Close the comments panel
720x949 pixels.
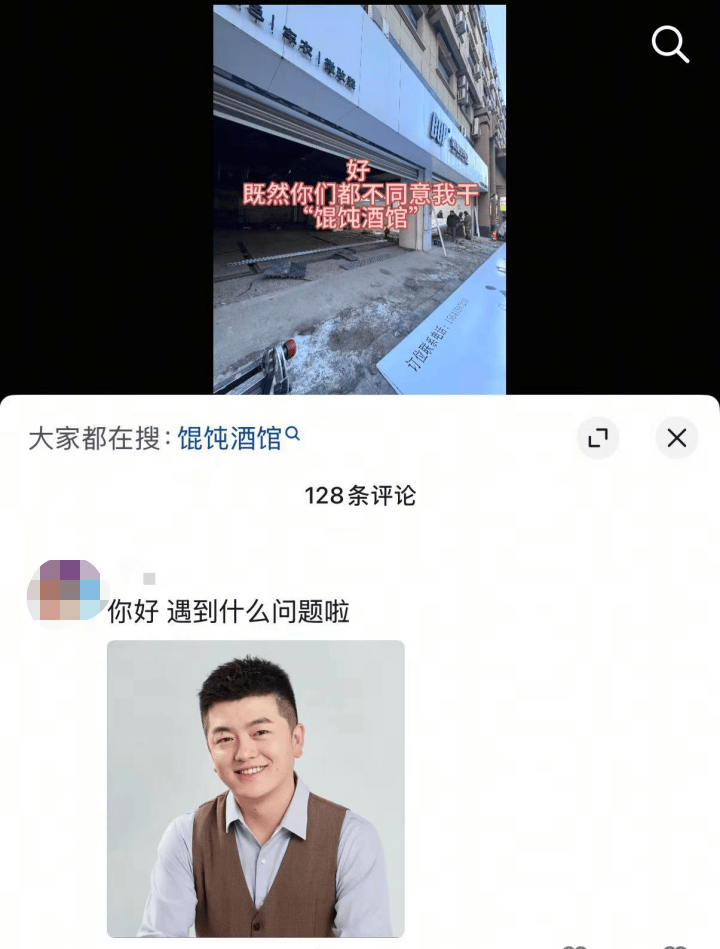click(x=677, y=438)
